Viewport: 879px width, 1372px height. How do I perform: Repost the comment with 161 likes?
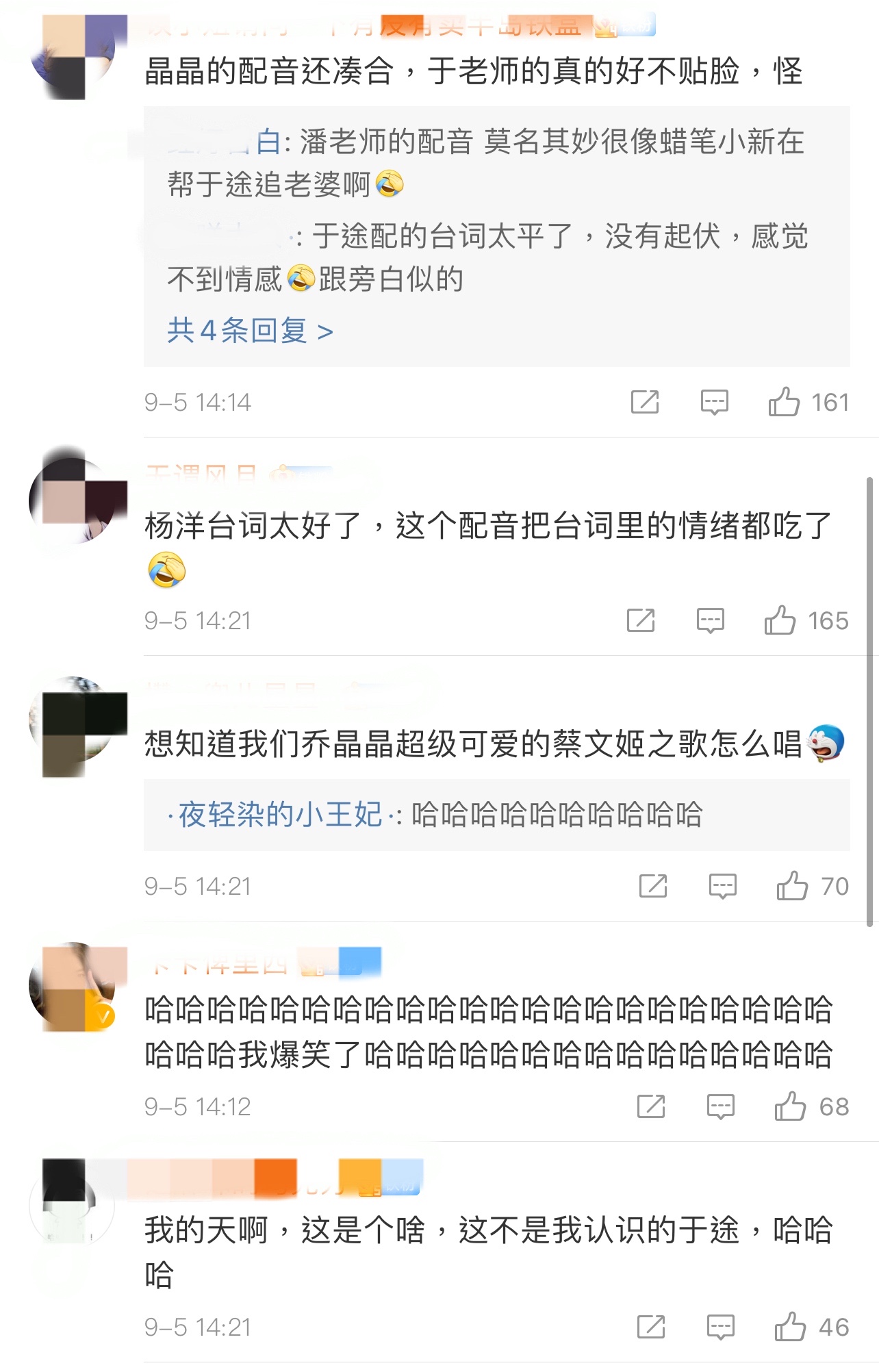pyautogui.click(x=645, y=402)
